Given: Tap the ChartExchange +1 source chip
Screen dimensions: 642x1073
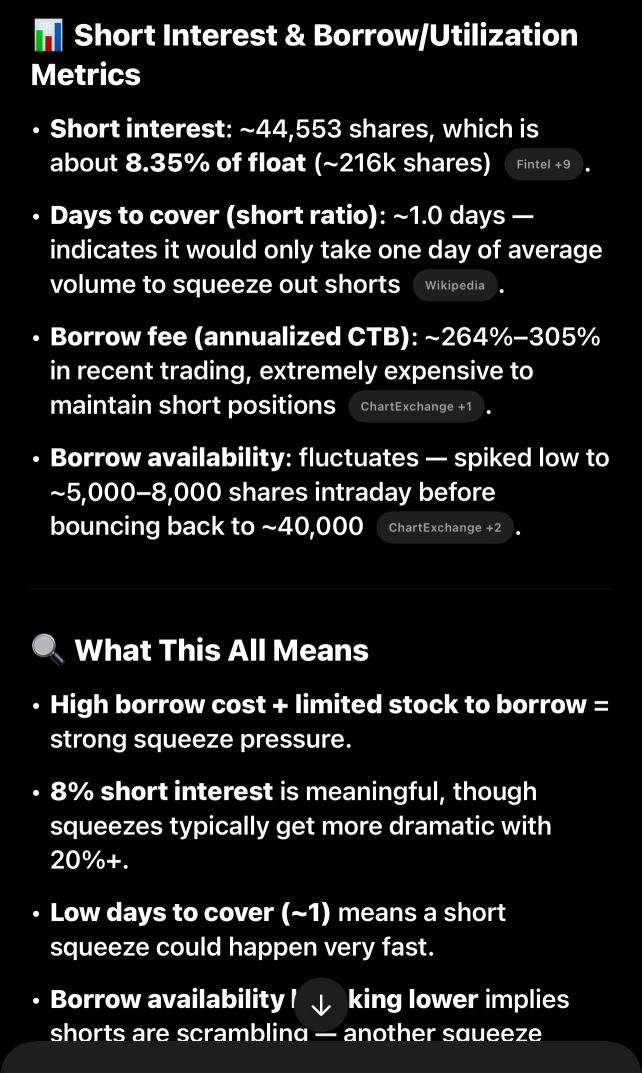Looking at the screenshot, I should (416, 406).
